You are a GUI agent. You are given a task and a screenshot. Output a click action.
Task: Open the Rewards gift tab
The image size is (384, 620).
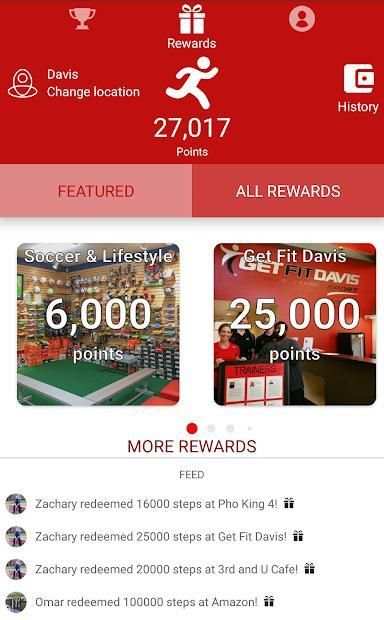click(x=192, y=27)
